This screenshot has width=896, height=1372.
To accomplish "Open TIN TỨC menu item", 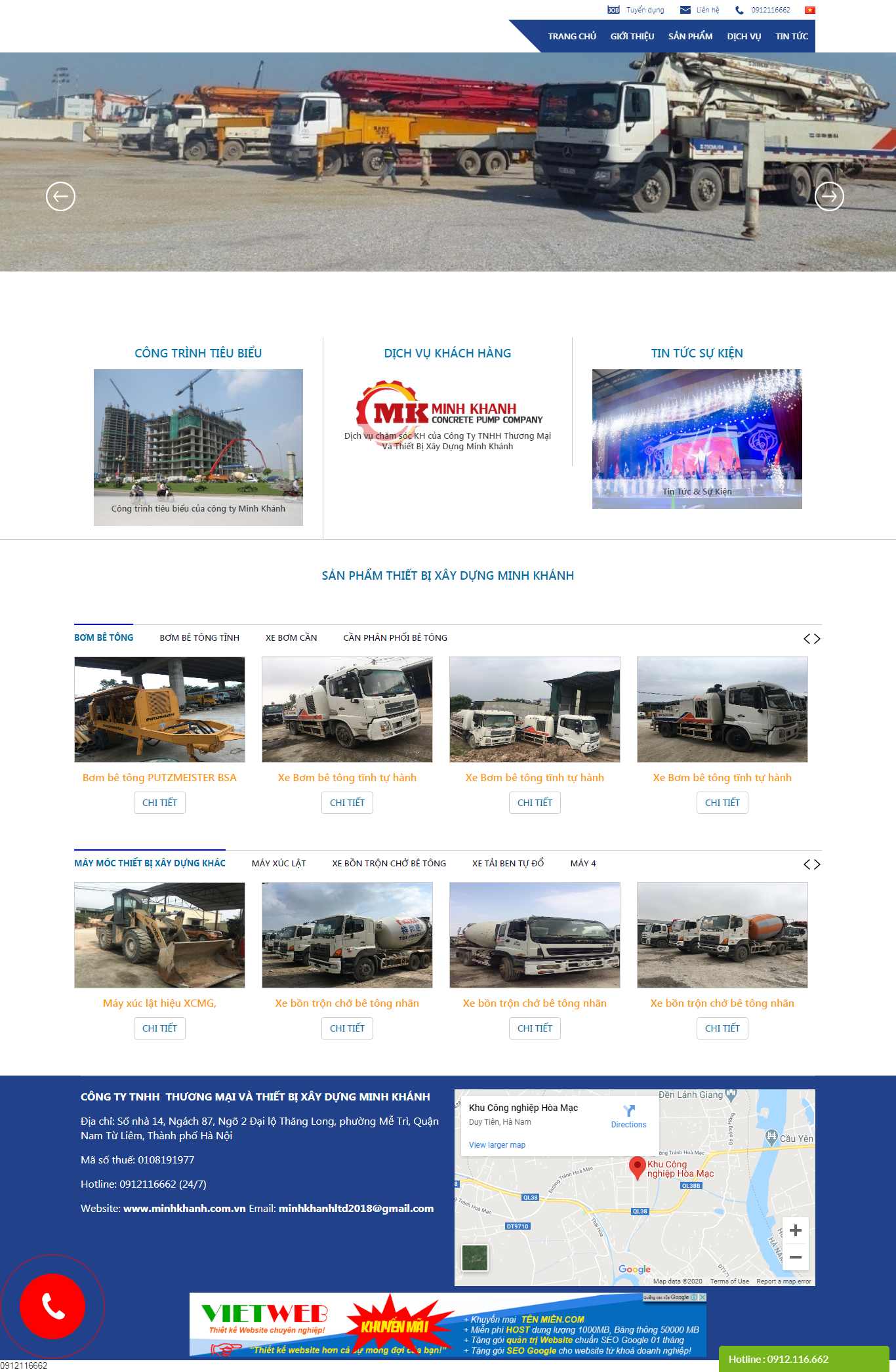I will (791, 37).
